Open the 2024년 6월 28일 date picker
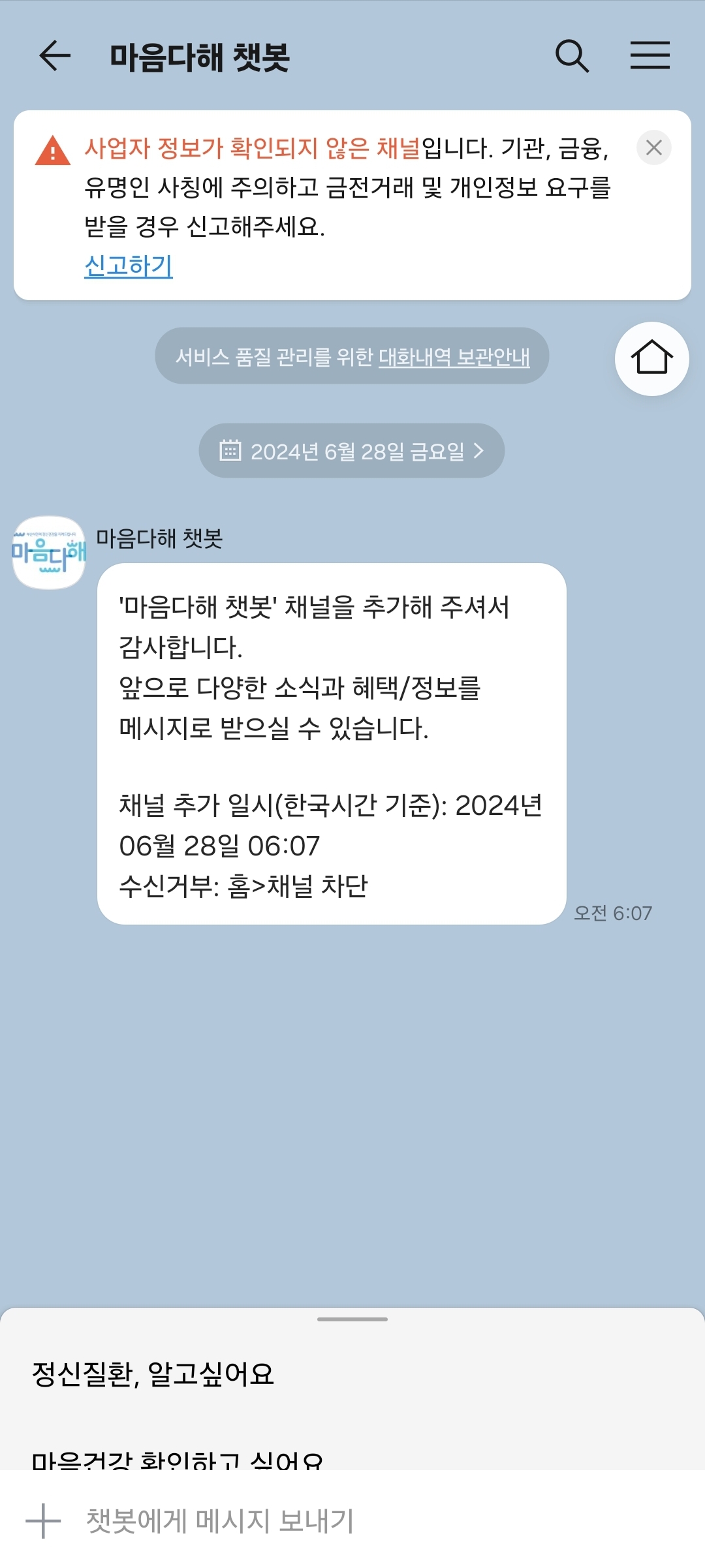The width and height of the screenshot is (705, 1568). [351, 451]
